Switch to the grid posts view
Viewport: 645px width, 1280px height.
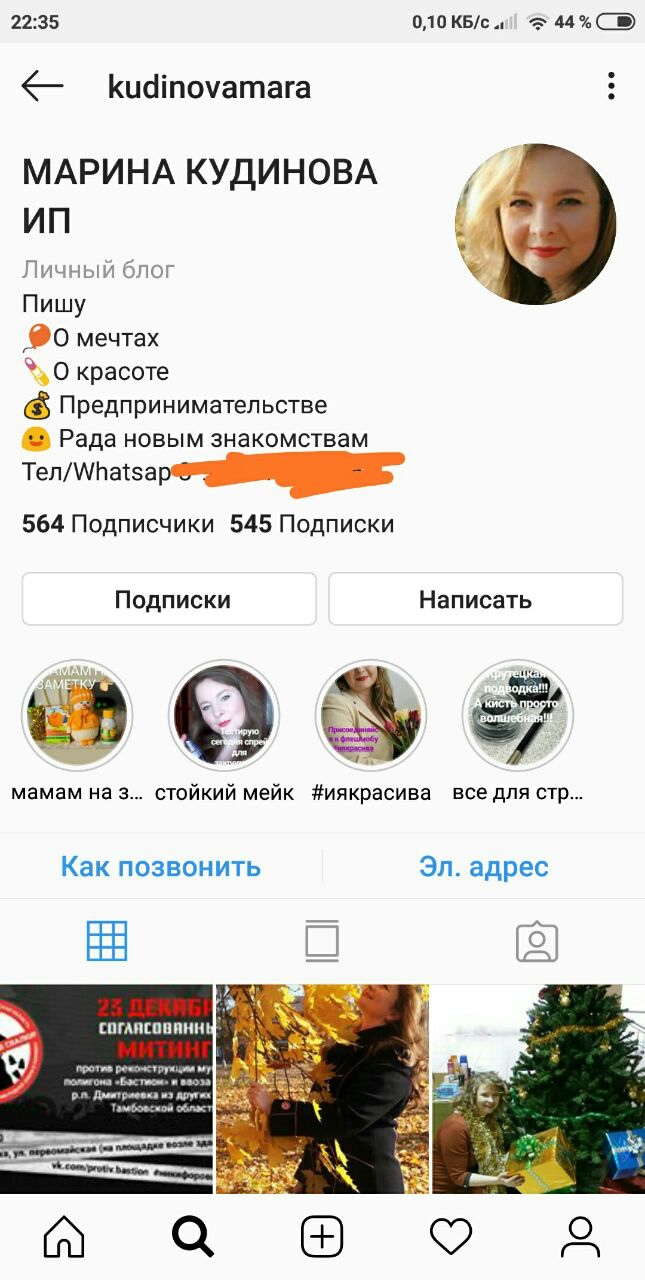click(x=107, y=941)
